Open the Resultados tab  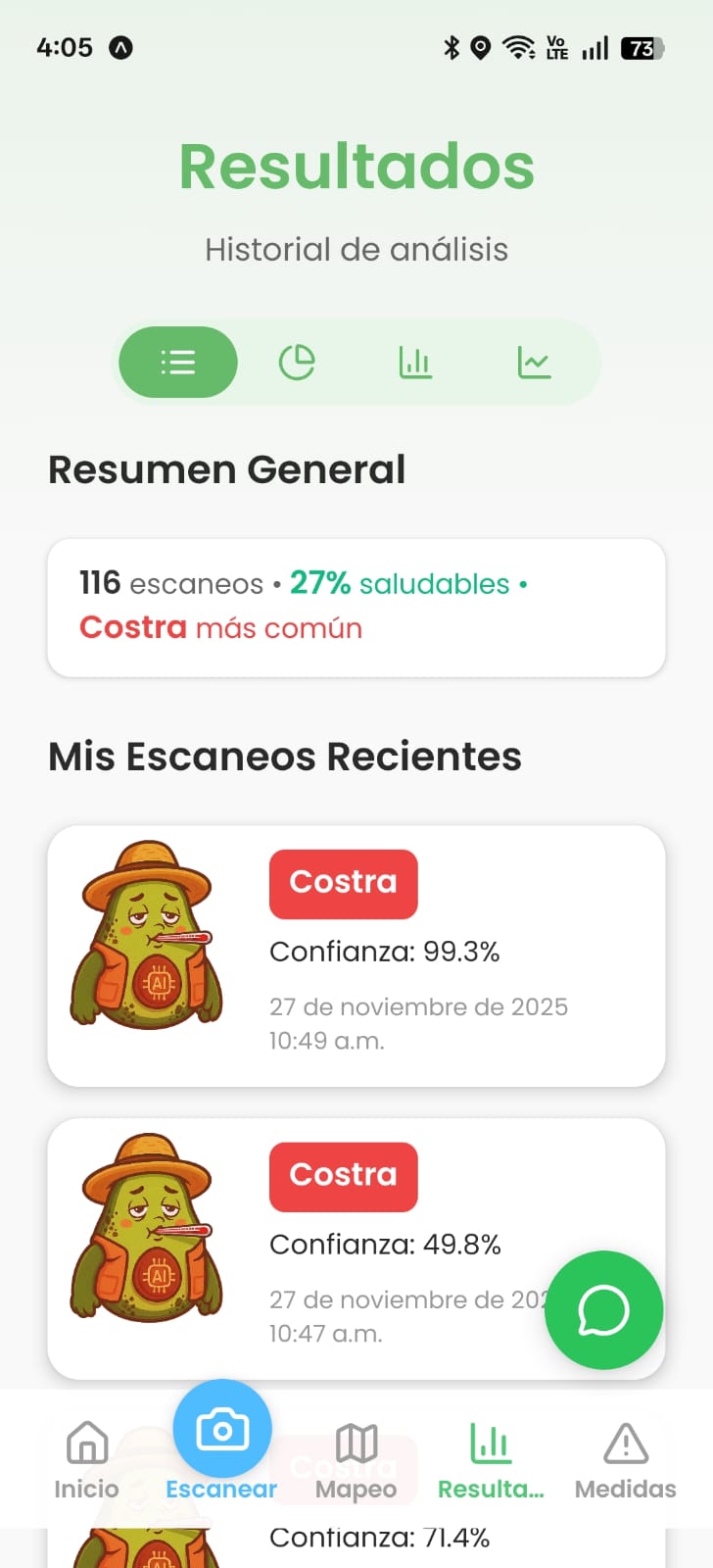click(x=491, y=1460)
